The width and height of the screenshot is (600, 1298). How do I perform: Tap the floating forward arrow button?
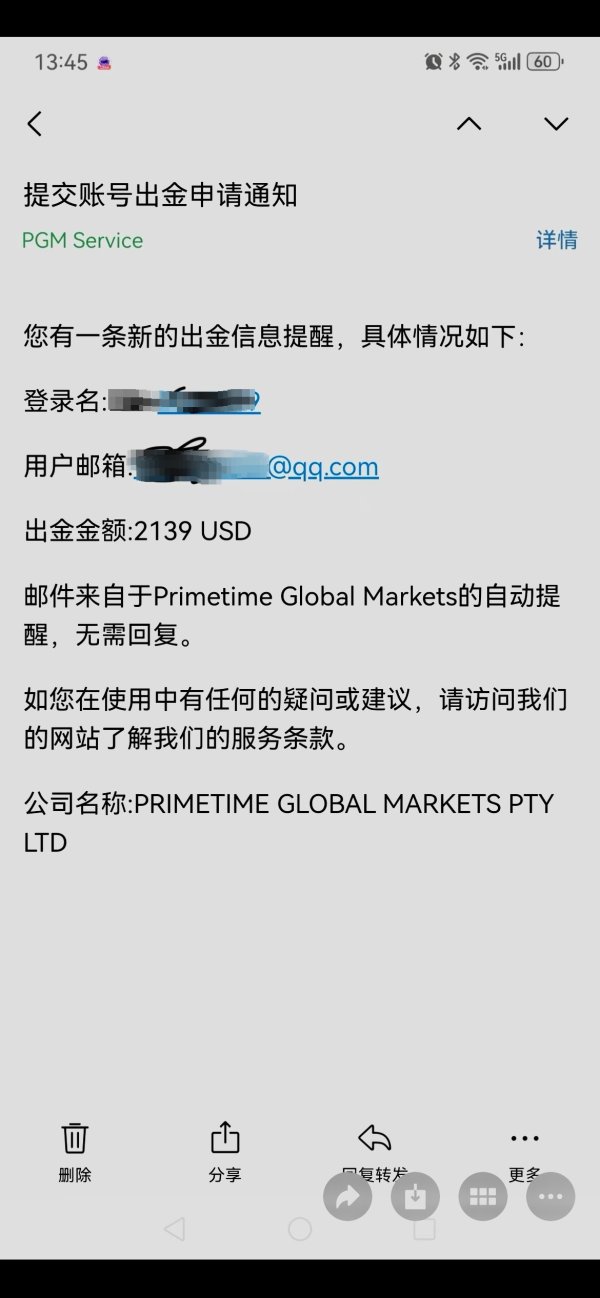pyautogui.click(x=348, y=1197)
